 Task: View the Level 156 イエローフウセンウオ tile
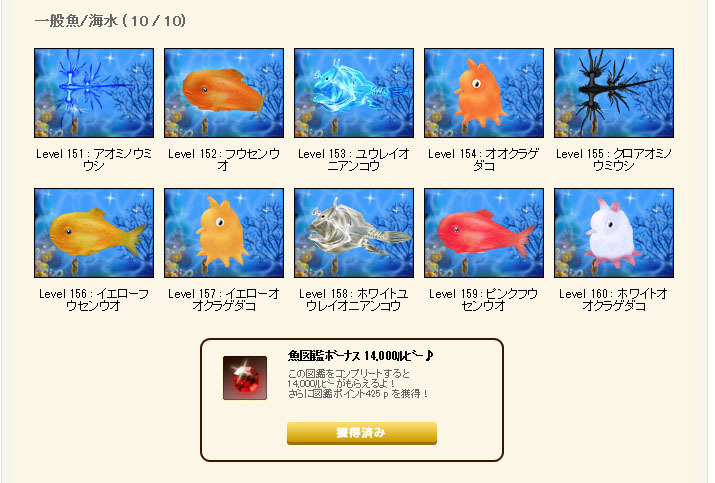(93, 232)
